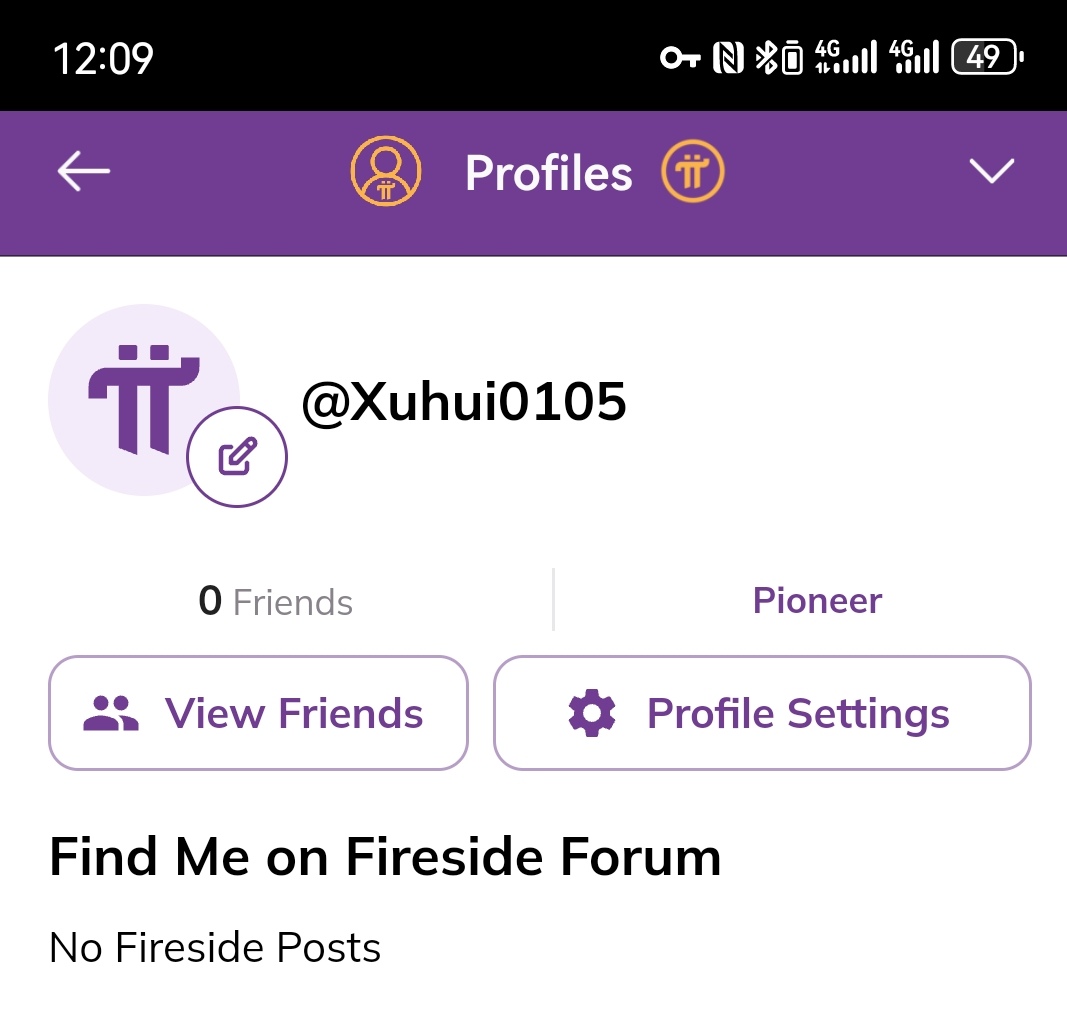Edit the profile picture
Image resolution: width=1067 pixels, height=1020 pixels.
click(x=237, y=458)
